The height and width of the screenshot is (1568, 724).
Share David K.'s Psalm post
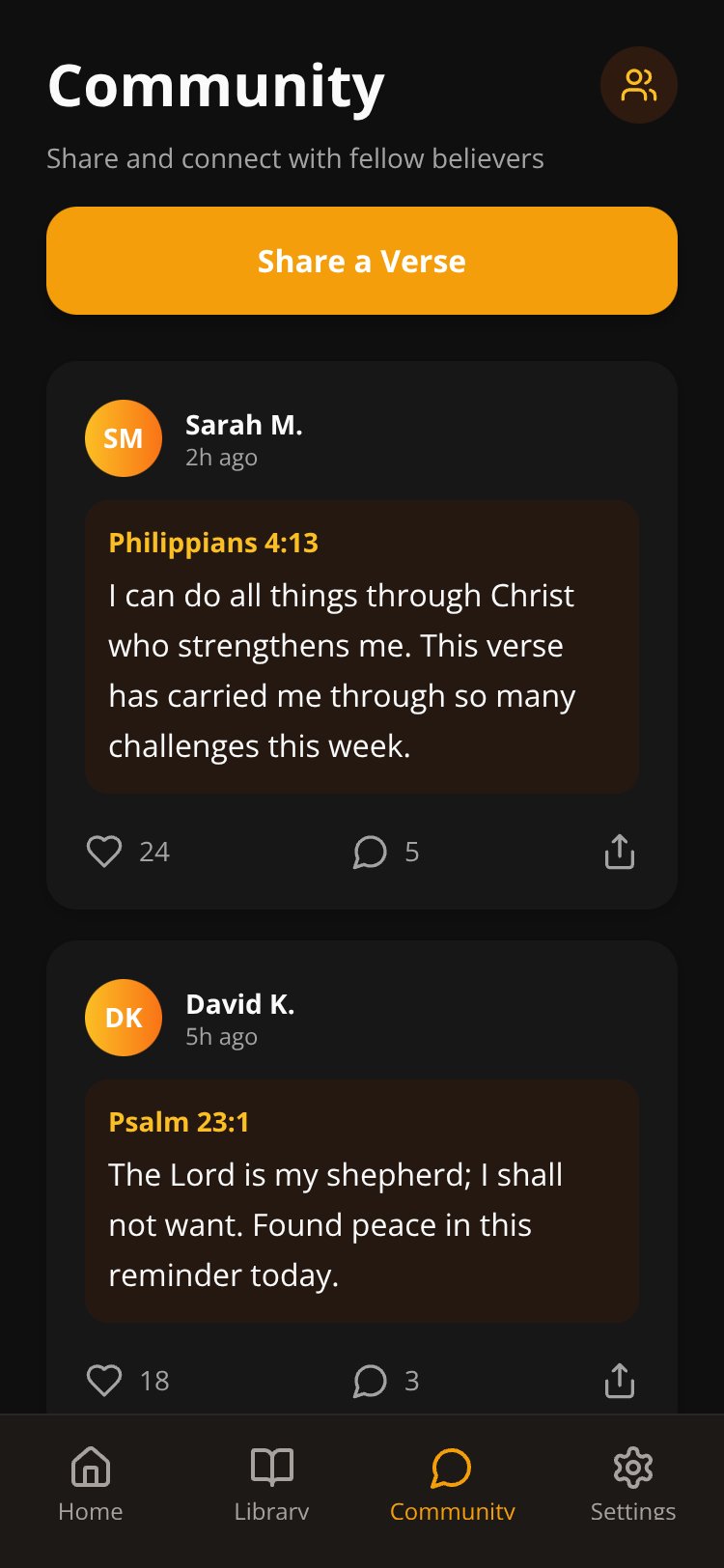(620, 1381)
